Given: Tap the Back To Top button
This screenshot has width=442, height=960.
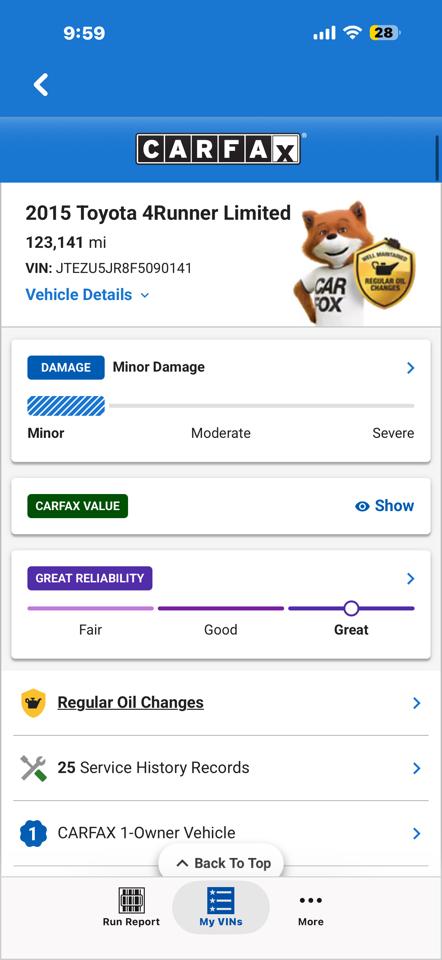Looking at the screenshot, I should click(221, 863).
